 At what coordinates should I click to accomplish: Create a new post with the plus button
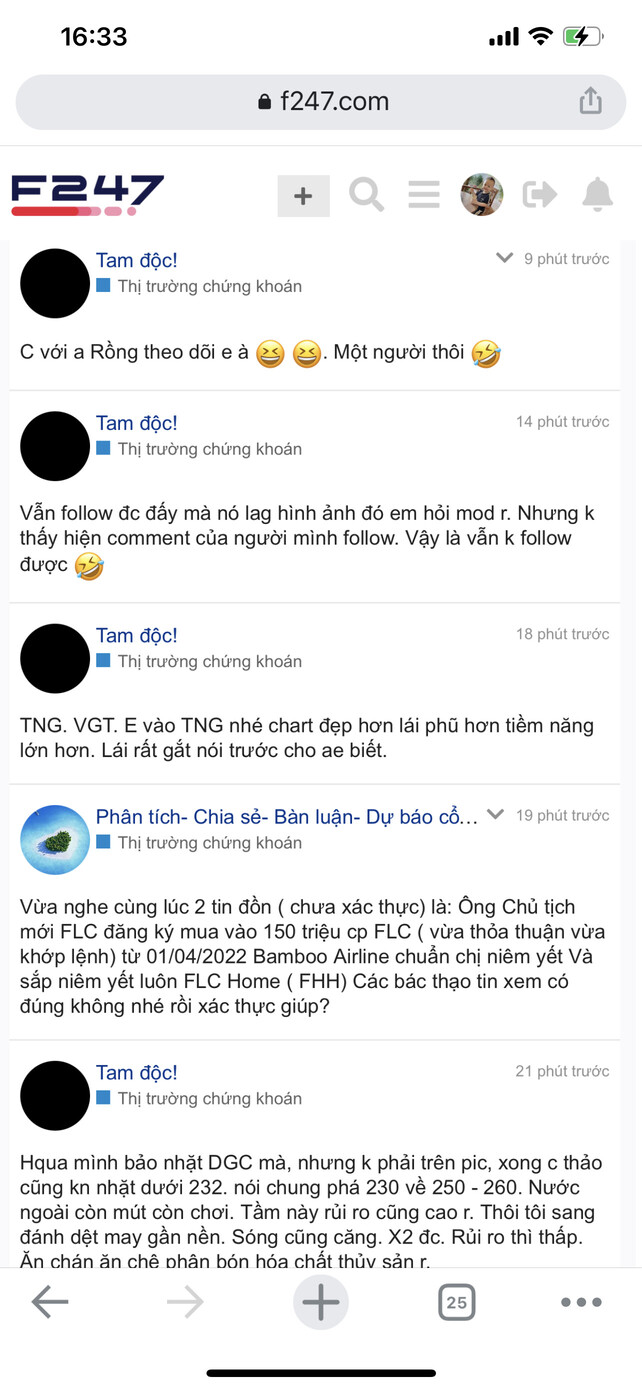coord(303,196)
